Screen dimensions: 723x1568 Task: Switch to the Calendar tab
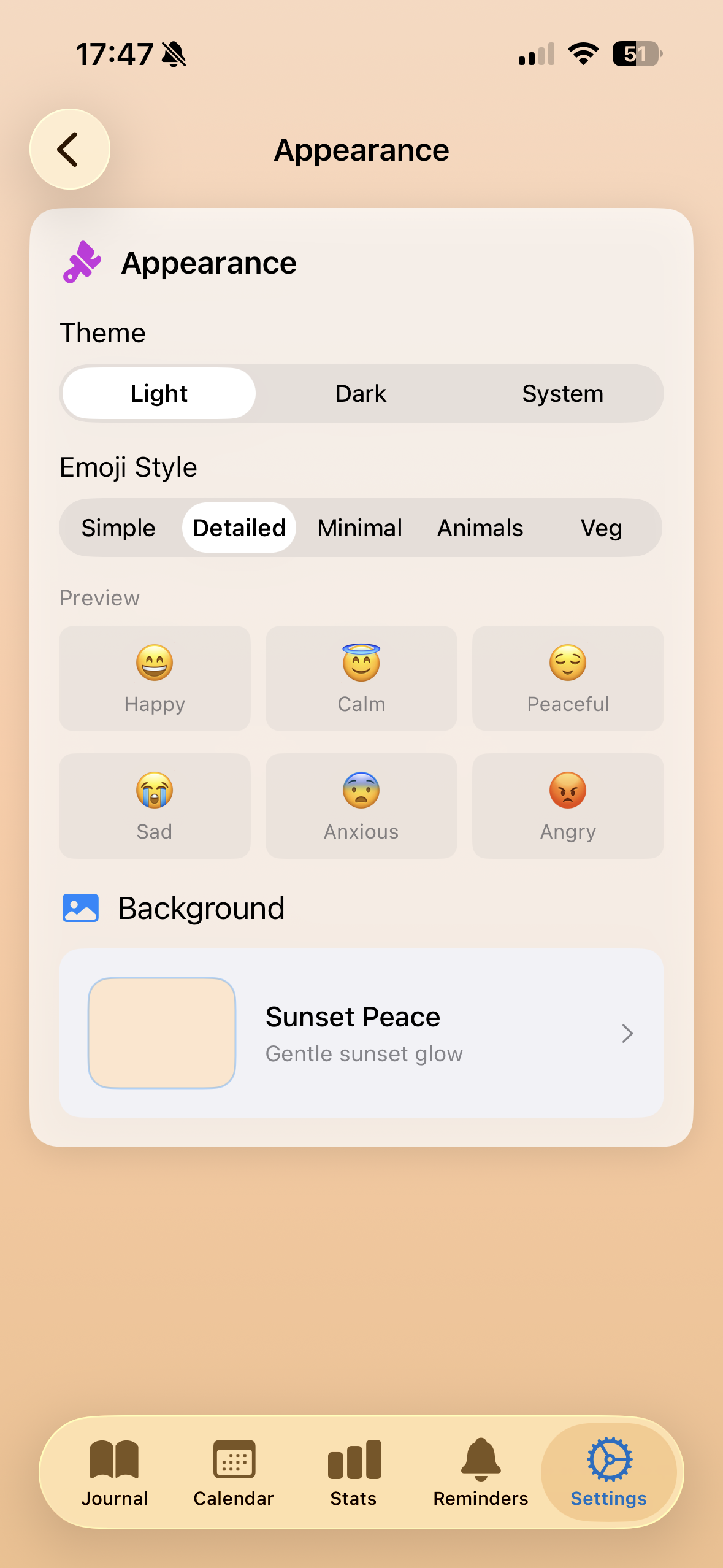pos(234,1472)
